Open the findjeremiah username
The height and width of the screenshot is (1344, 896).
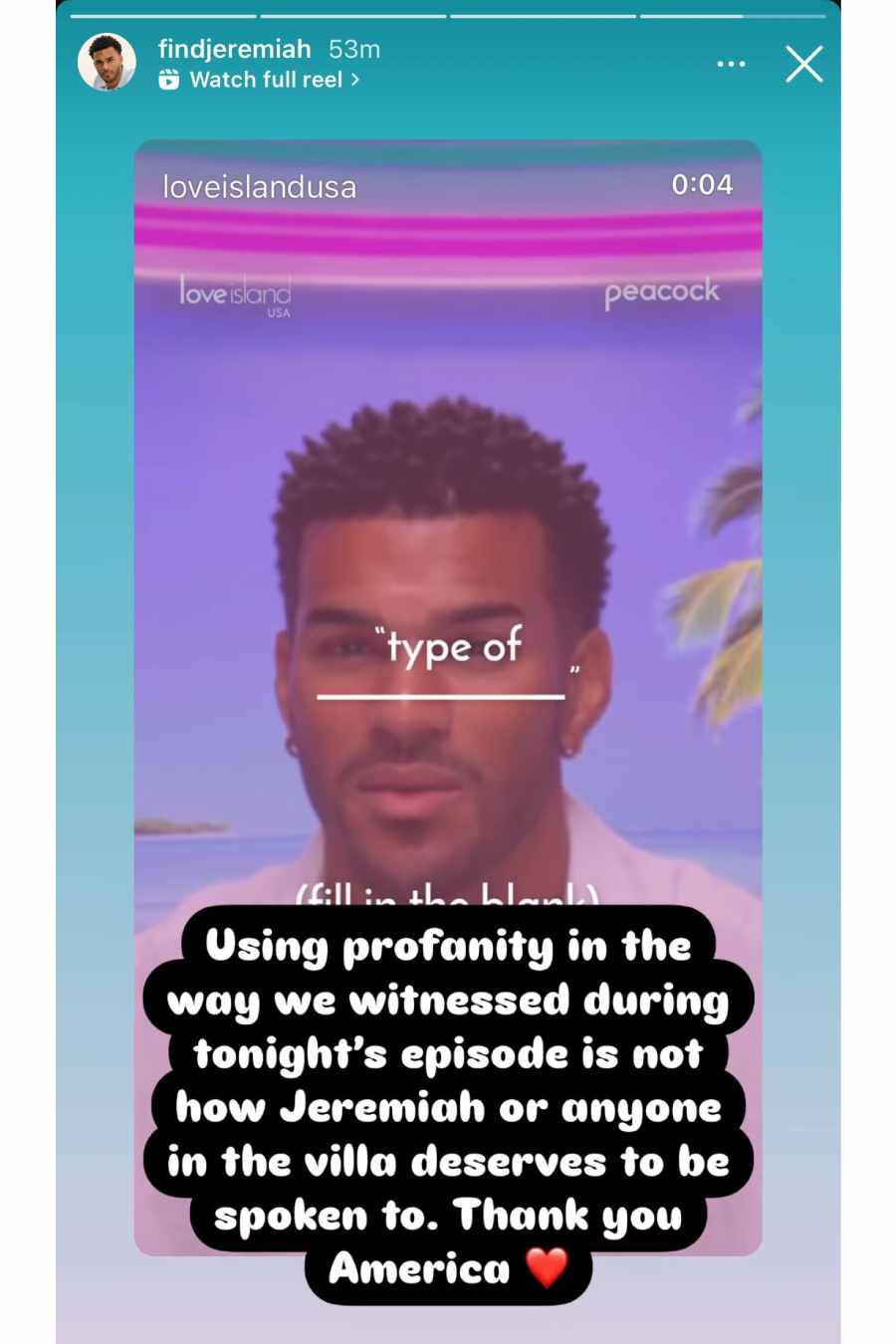(x=235, y=49)
